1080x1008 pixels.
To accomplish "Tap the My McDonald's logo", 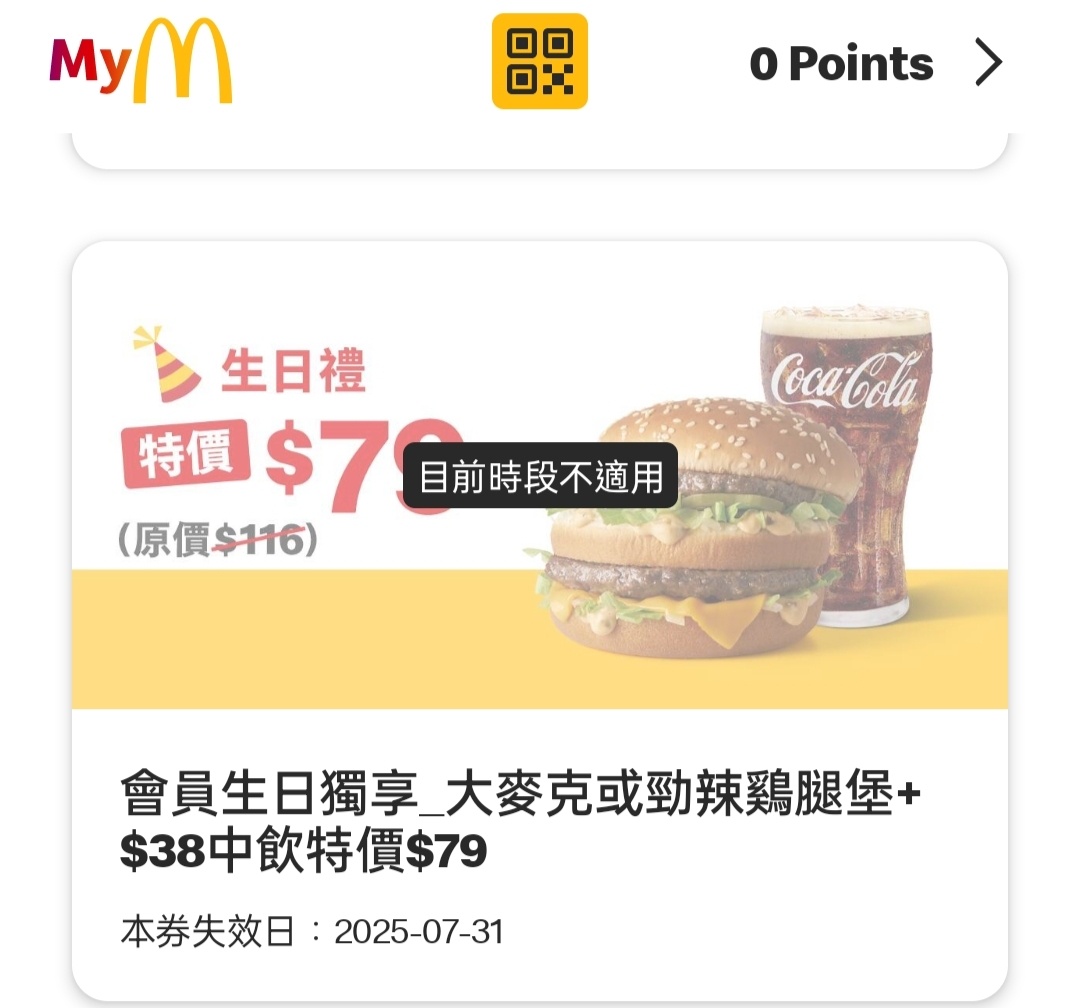I will pos(141,62).
